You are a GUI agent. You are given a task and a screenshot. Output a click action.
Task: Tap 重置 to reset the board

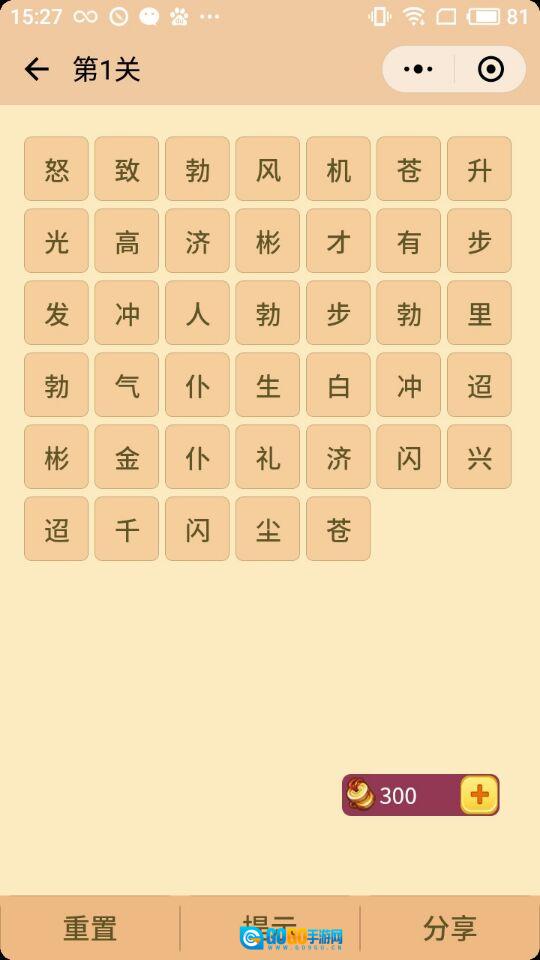point(90,928)
